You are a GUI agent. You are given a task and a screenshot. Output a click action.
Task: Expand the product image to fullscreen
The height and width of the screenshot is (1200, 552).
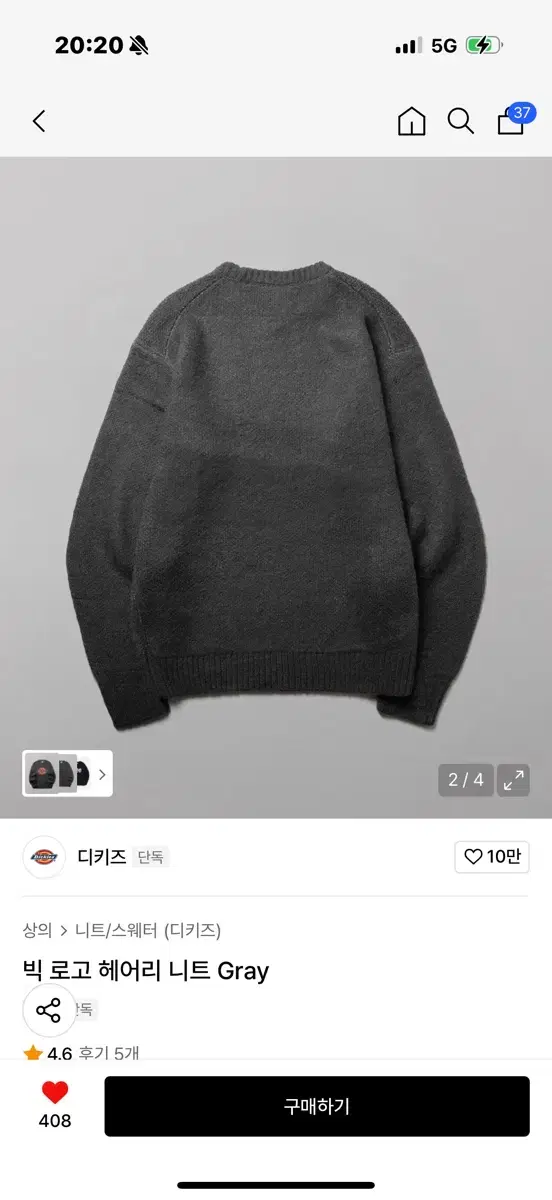[514, 780]
